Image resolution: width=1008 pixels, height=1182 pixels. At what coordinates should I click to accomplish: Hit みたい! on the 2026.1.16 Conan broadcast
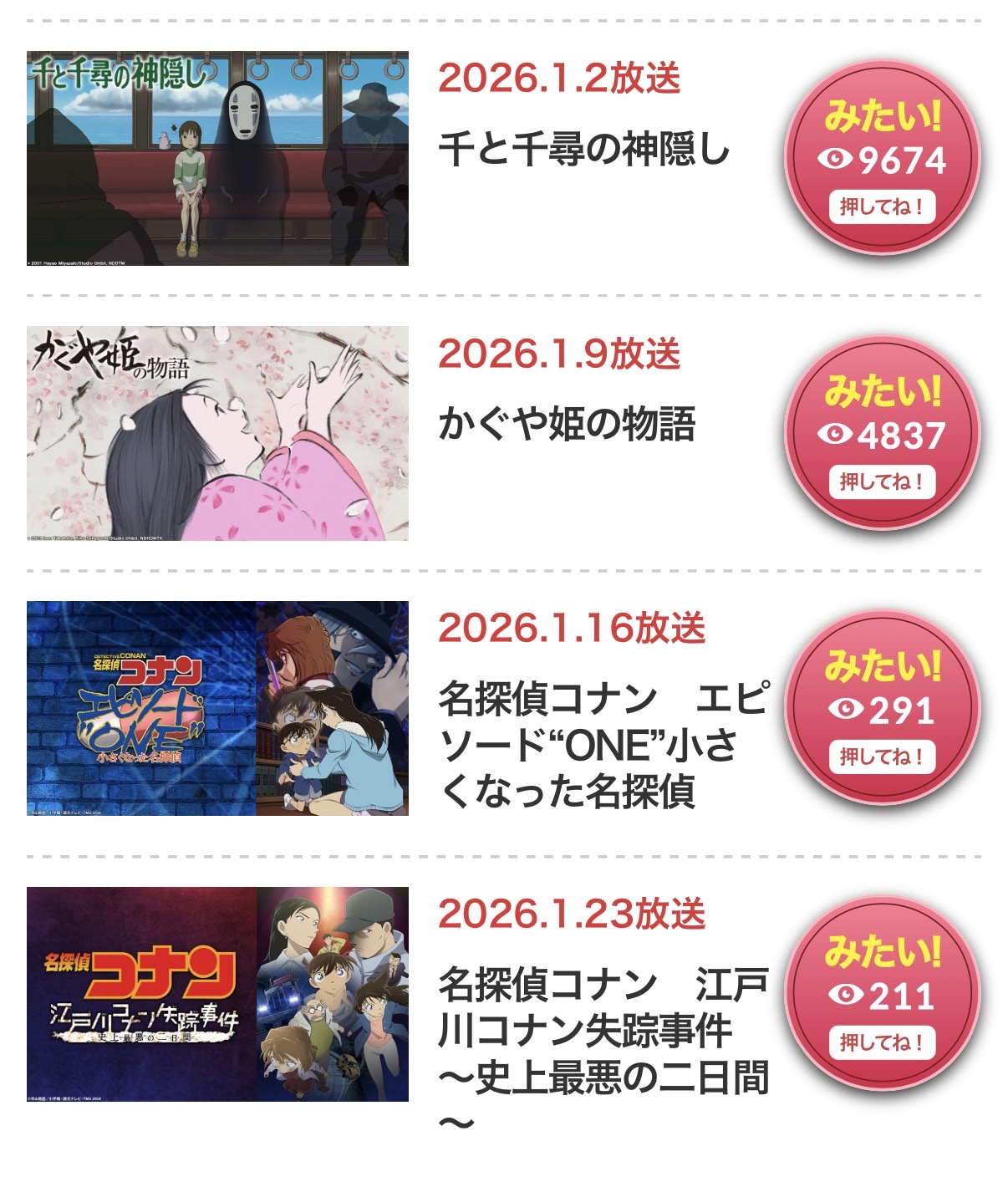882,708
